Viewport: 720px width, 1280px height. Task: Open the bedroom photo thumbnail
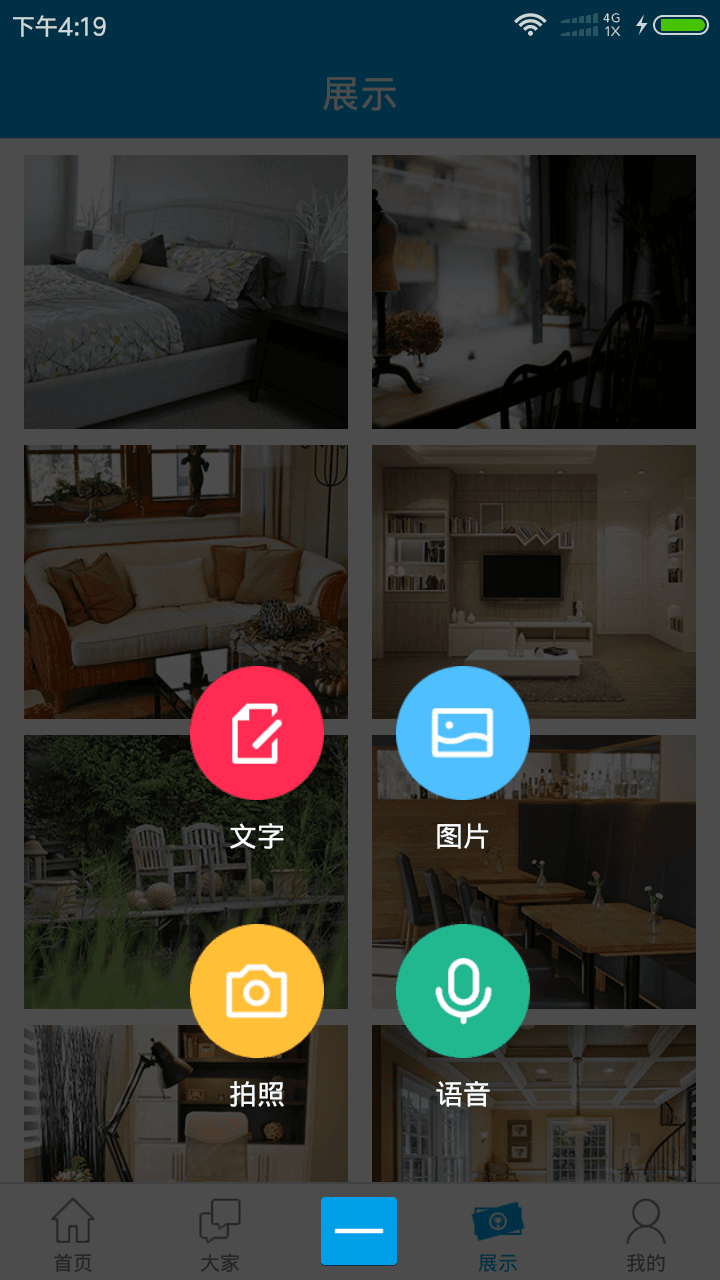pyautogui.click(x=185, y=290)
